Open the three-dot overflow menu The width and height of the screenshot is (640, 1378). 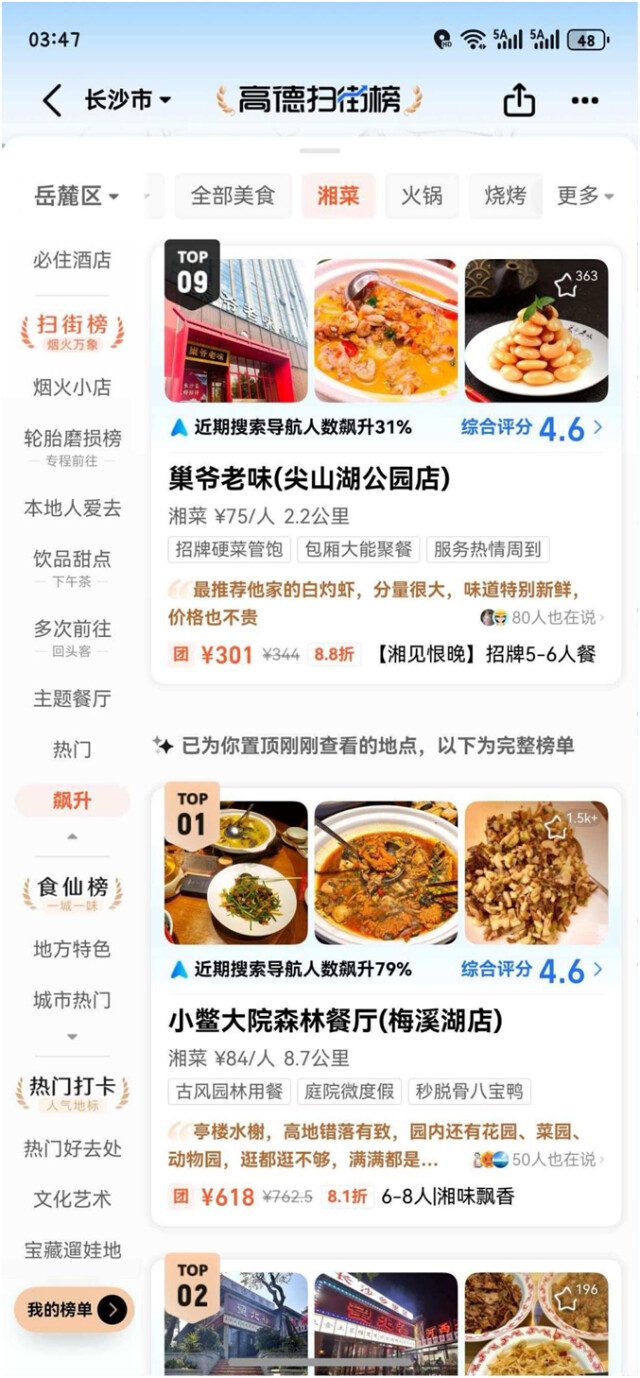584,100
